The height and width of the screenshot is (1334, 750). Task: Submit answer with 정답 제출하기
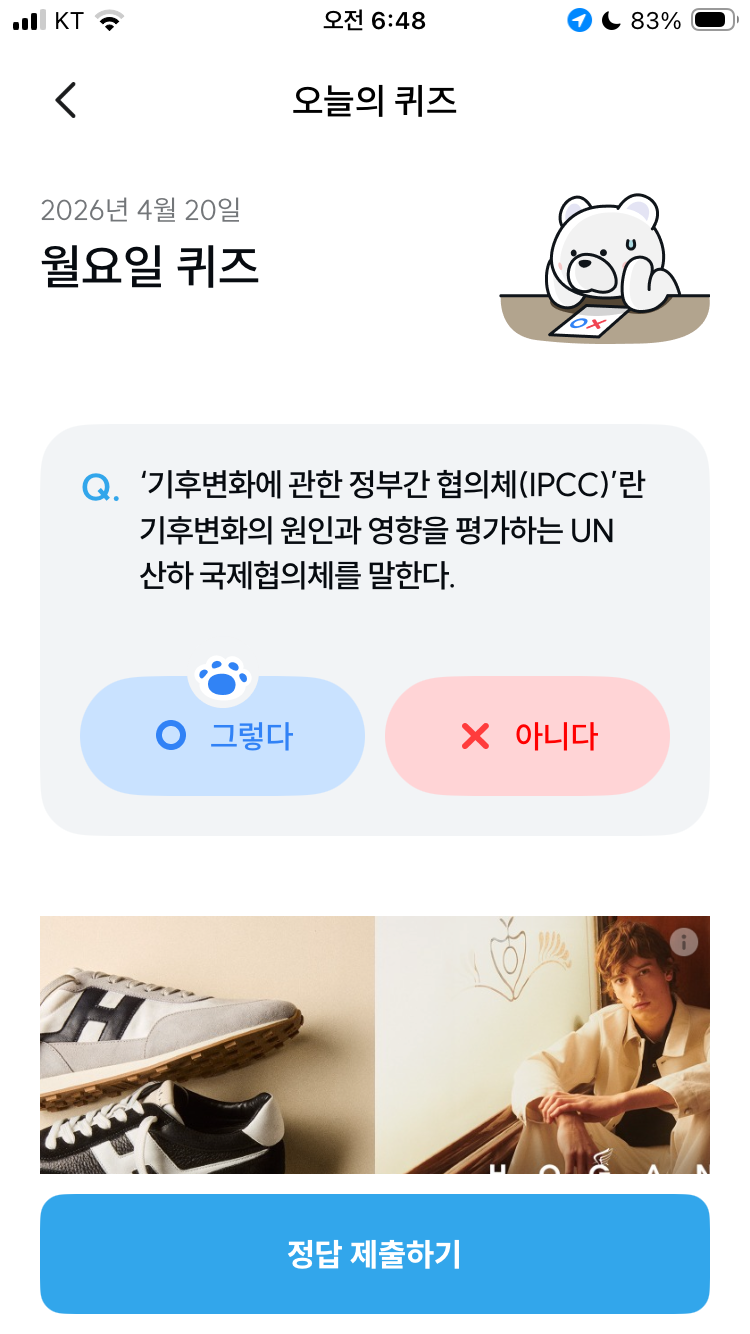[x=375, y=1254]
